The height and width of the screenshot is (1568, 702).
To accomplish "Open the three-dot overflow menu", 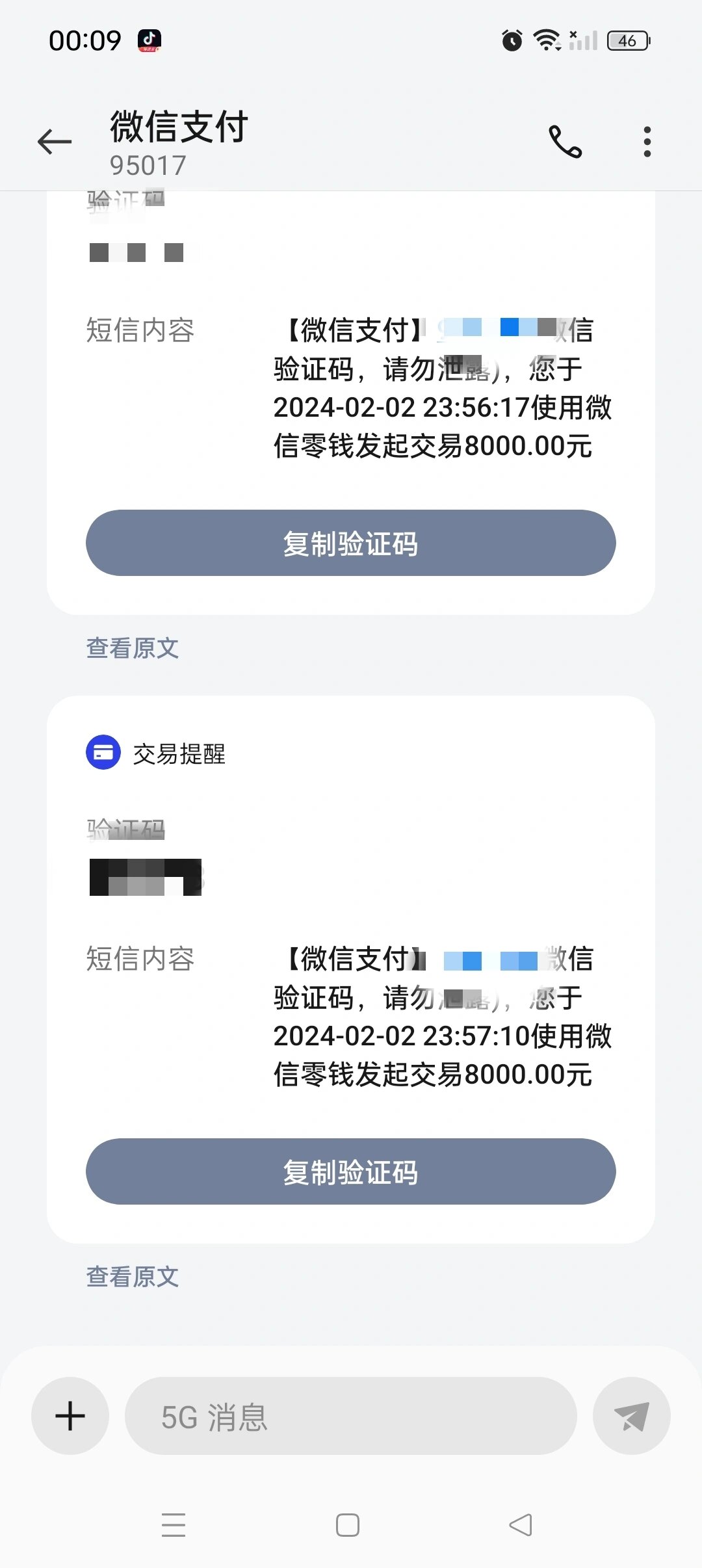I will 647,142.
